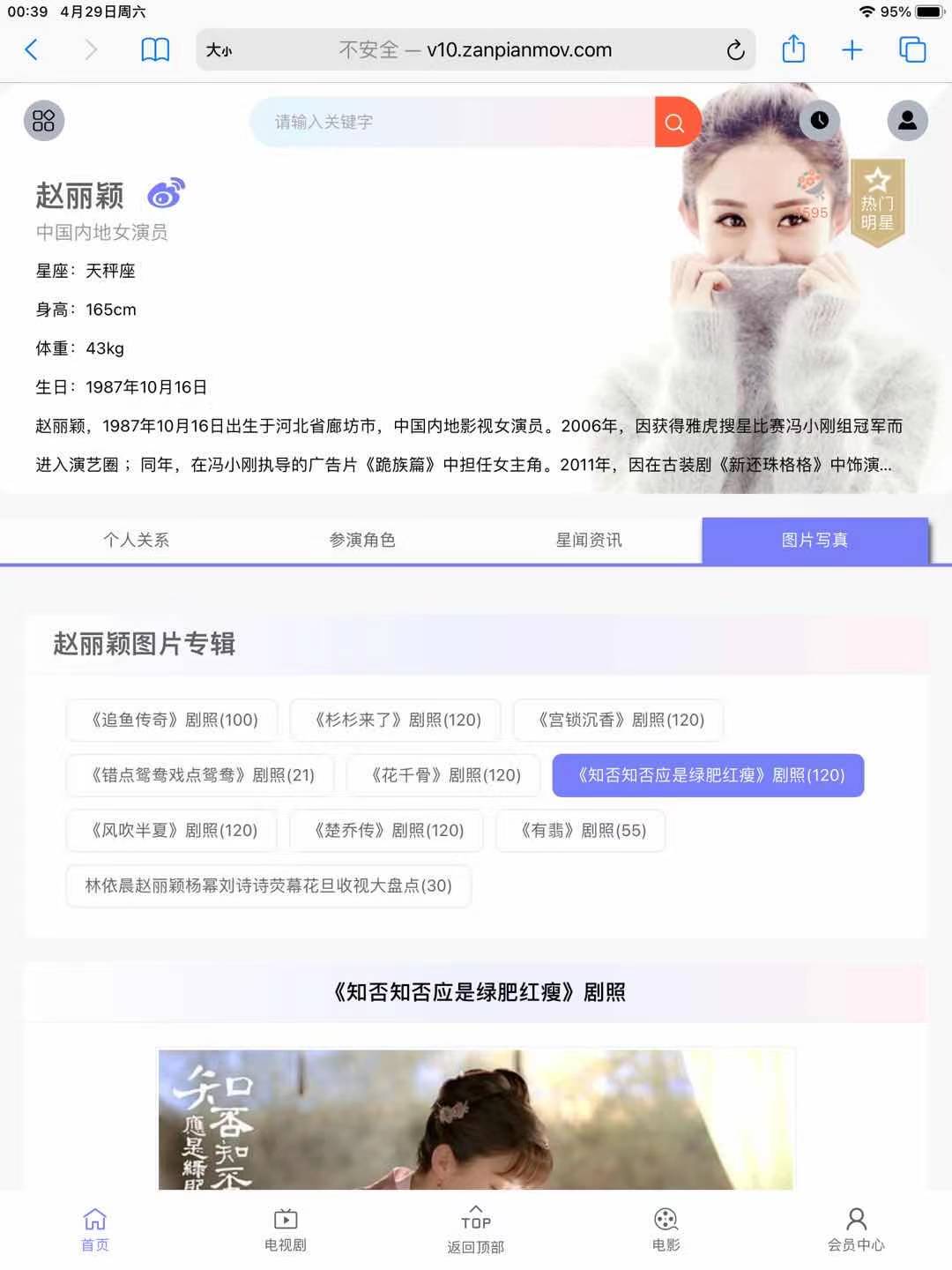Switch to the 星闻资讯 tab
This screenshot has width=952, height=1270.
click(588, 540)
